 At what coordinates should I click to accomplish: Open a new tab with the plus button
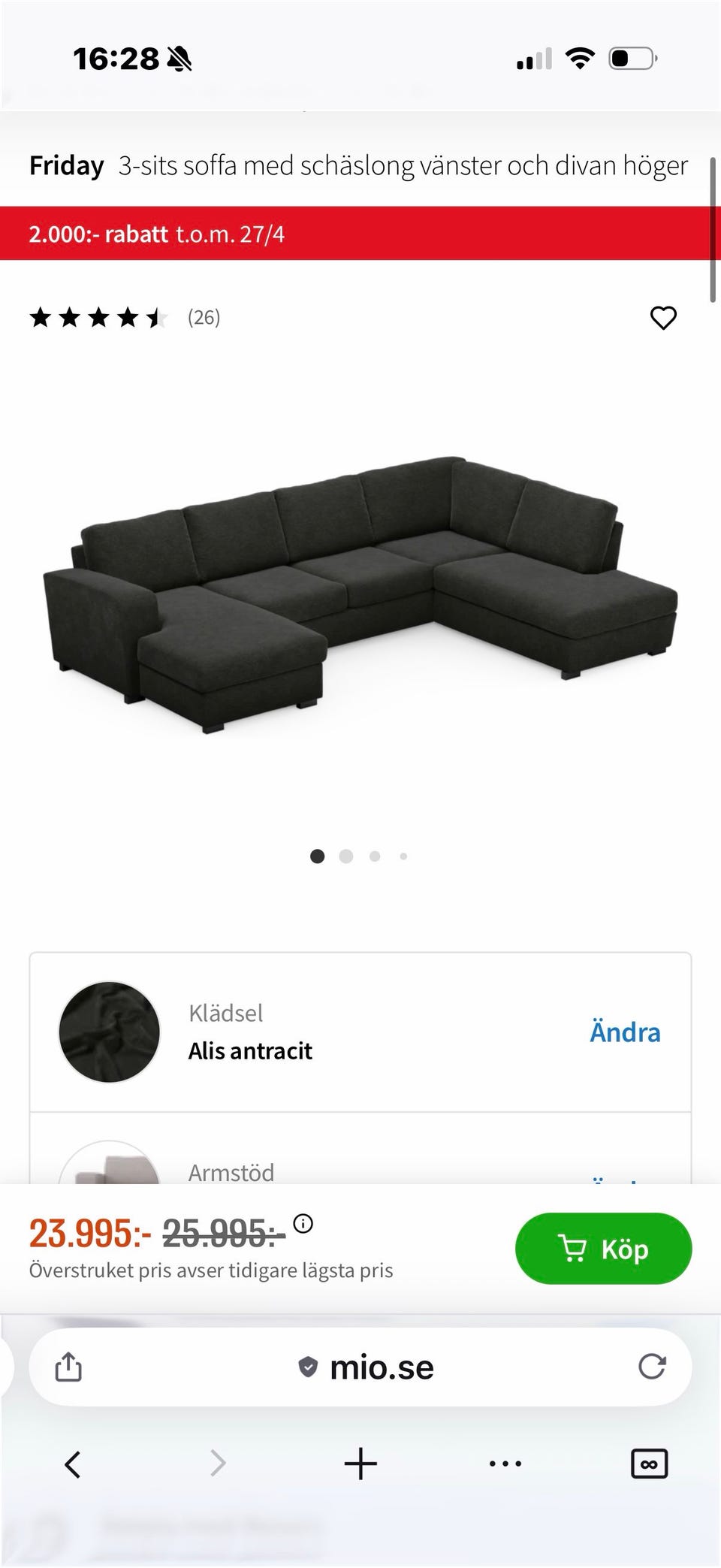[360, 1464]
